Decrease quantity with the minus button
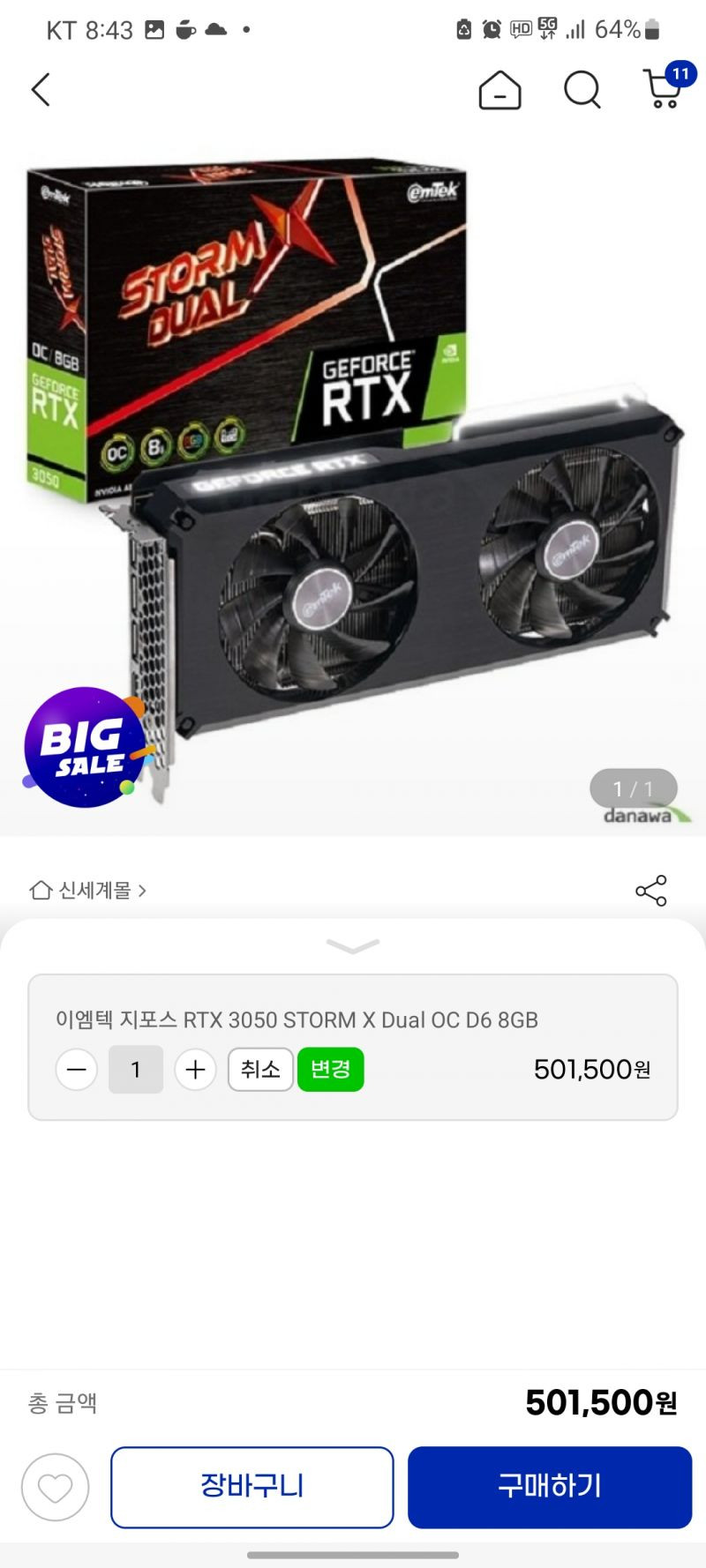This screenshot has width=706, height=1568. 77,1070
